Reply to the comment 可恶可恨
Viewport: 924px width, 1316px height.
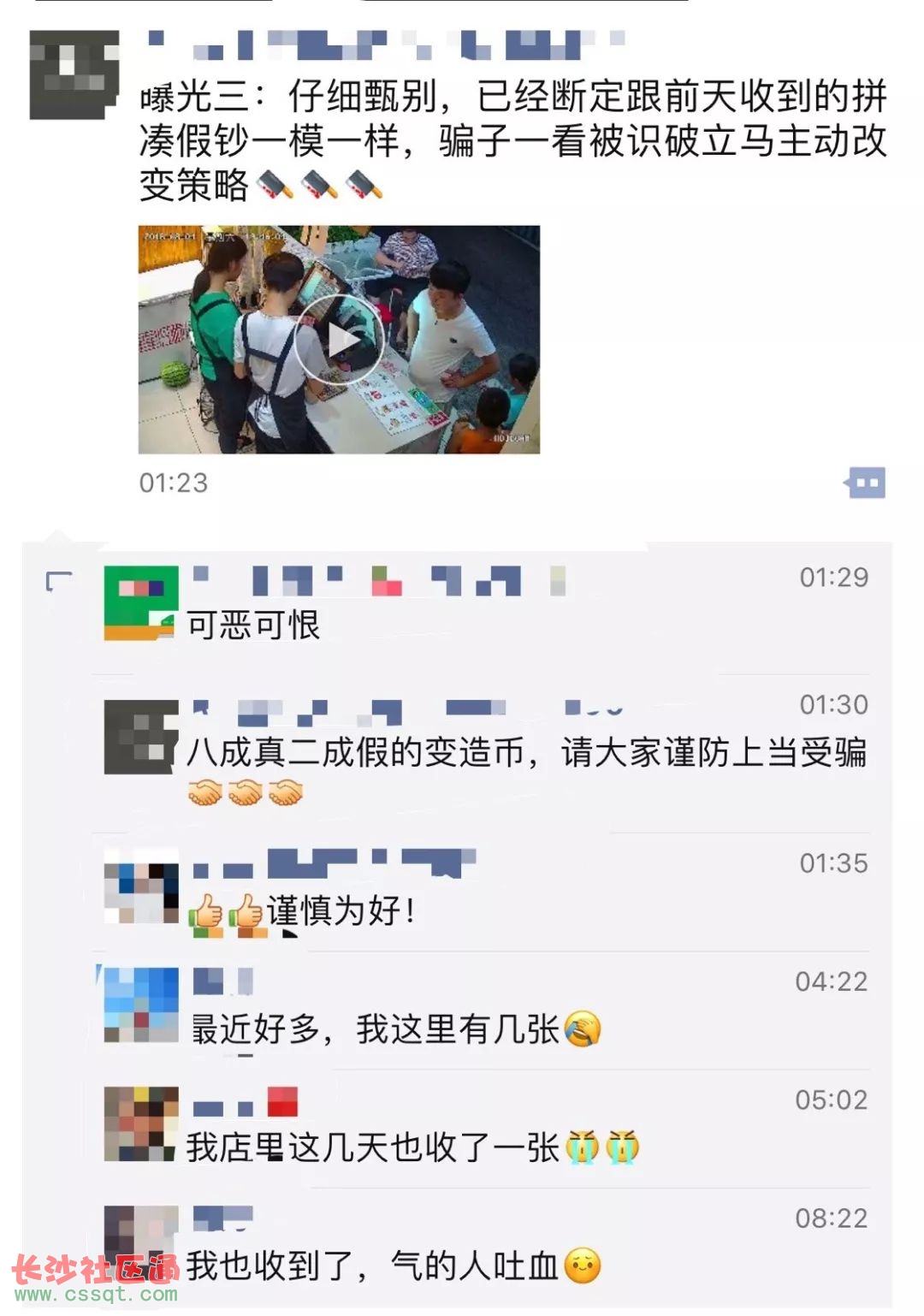(x=253, y=625)
